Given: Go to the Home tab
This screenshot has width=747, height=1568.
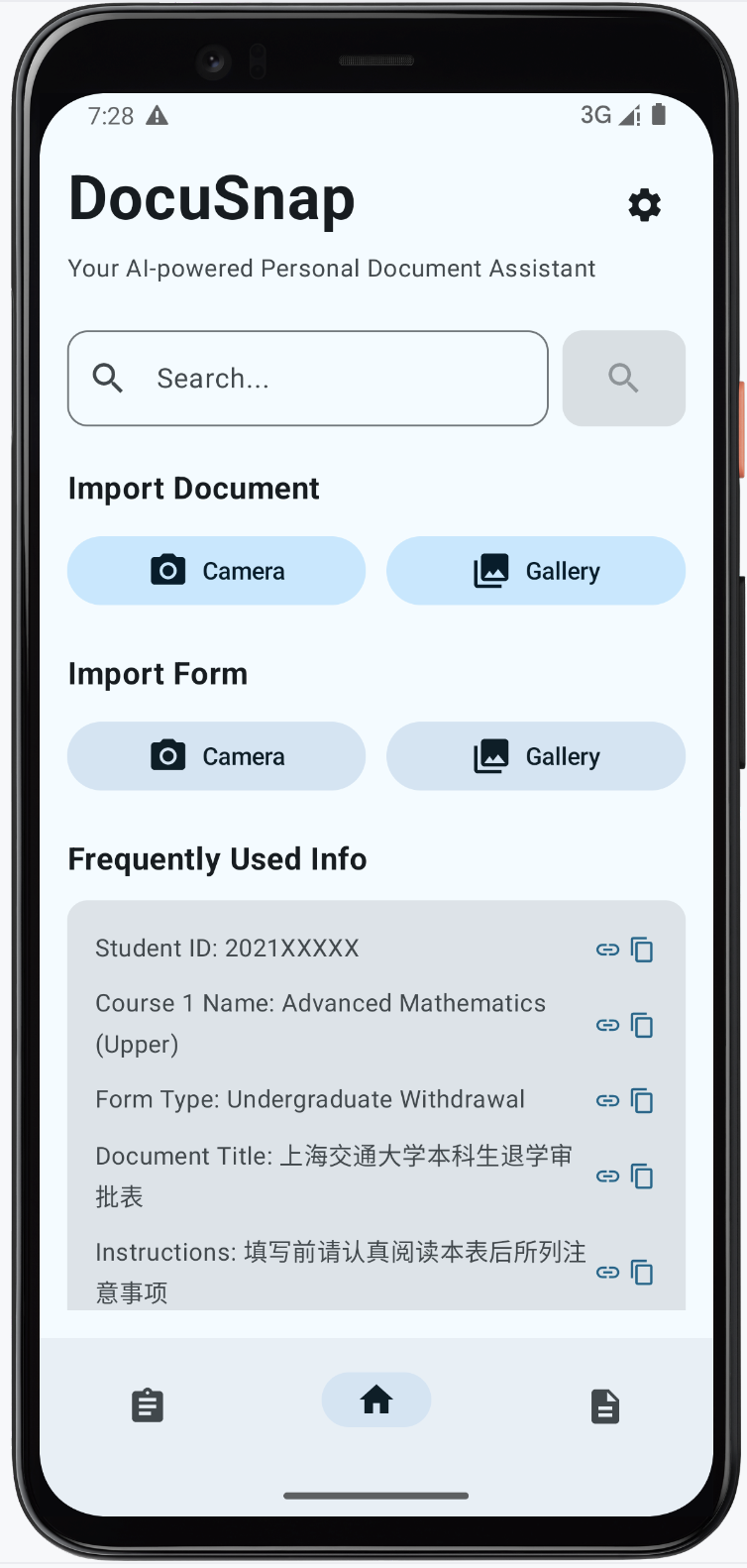Looking at the screenshot, I should pyautogui.click(x=376, y=1400).
